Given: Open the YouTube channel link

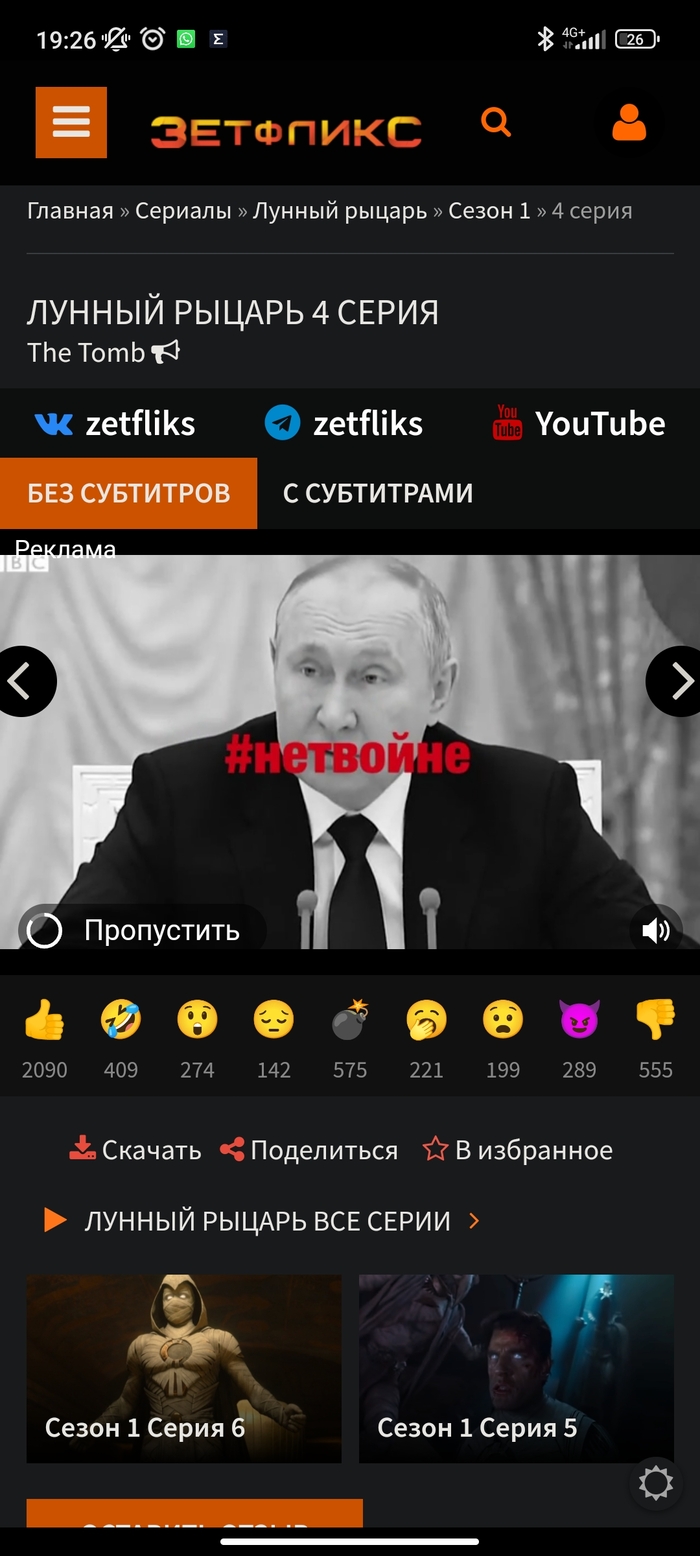Looking at the screenshot, I should tap(579, 423).
